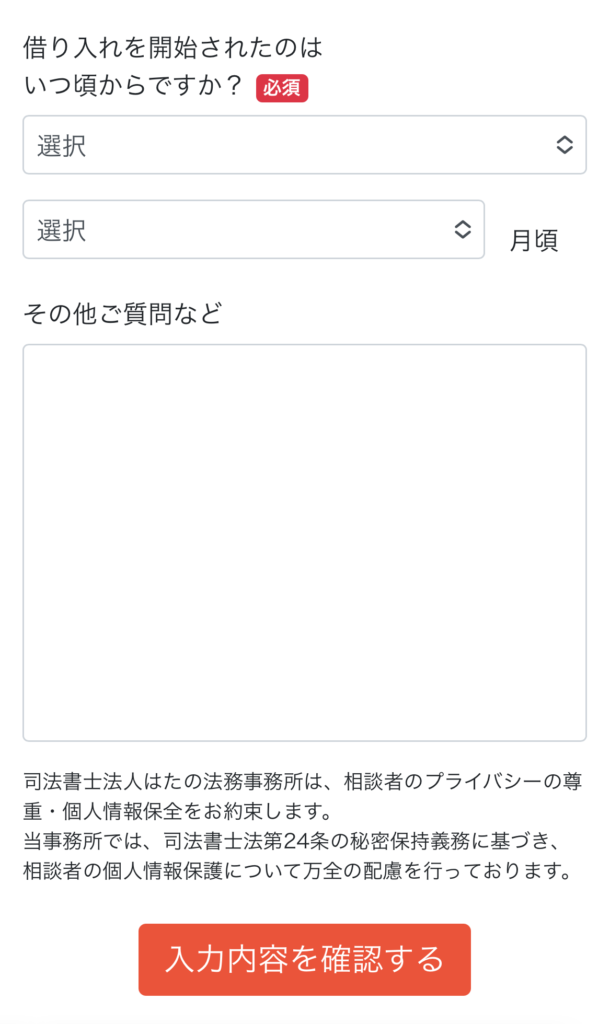Viewport: 610px width, 1024px height.
Task: Focus the その他ご質問など text area
Action: pyautogui.click(x=304, y=542)
